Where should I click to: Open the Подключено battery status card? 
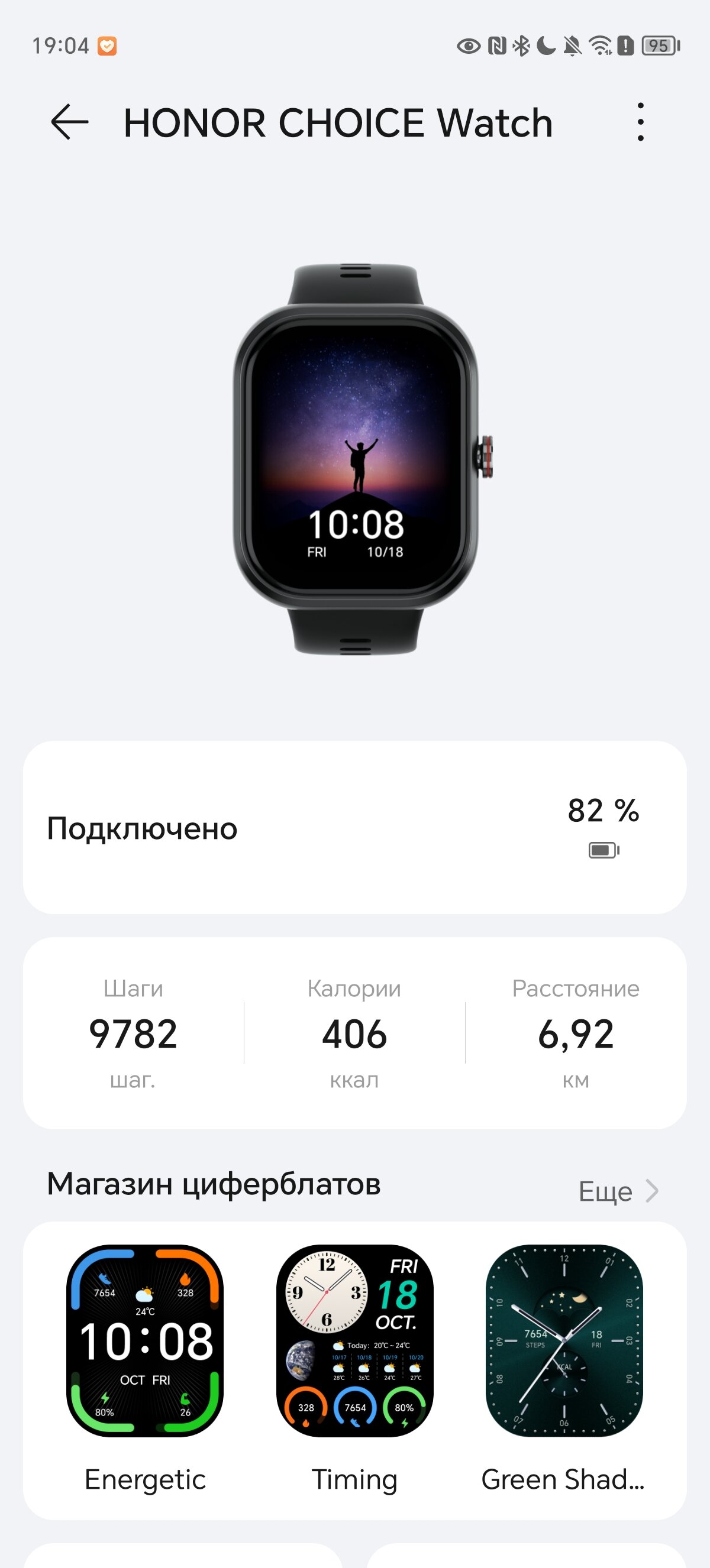click(x=355, y=827)
